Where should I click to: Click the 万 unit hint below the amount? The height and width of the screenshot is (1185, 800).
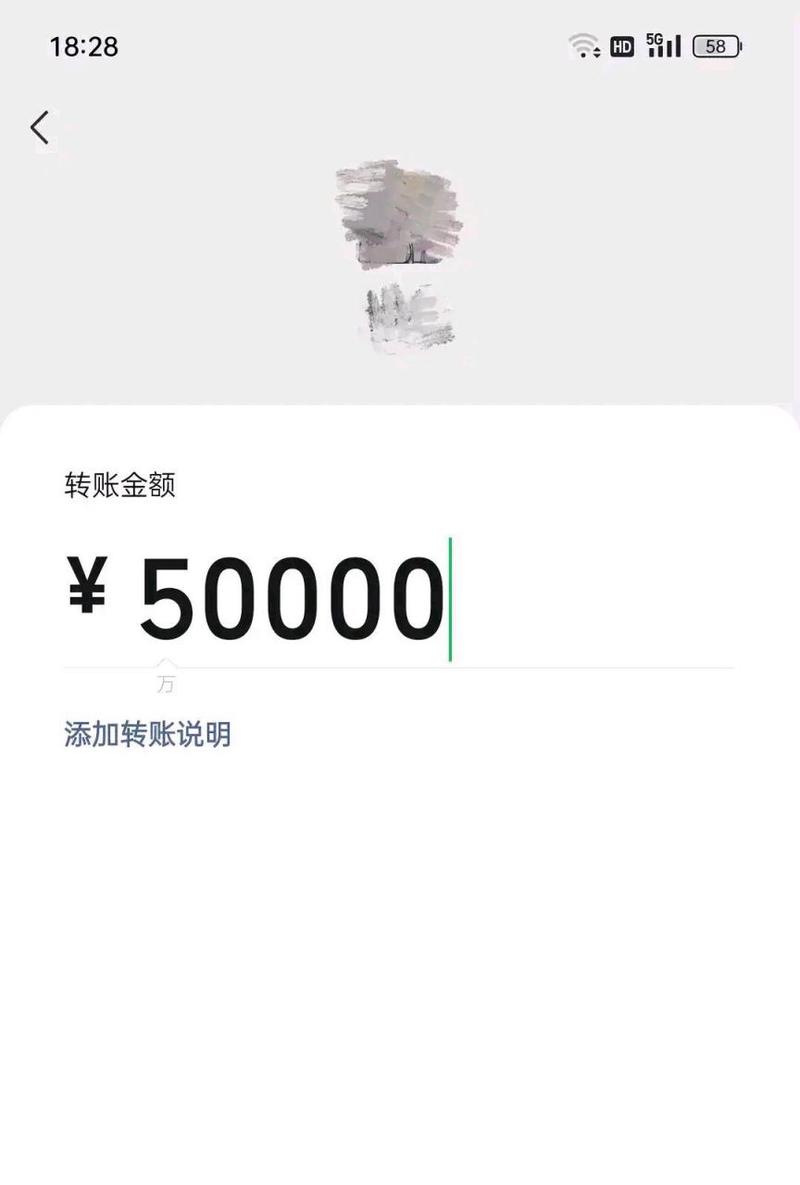click(x=168, y=684)
